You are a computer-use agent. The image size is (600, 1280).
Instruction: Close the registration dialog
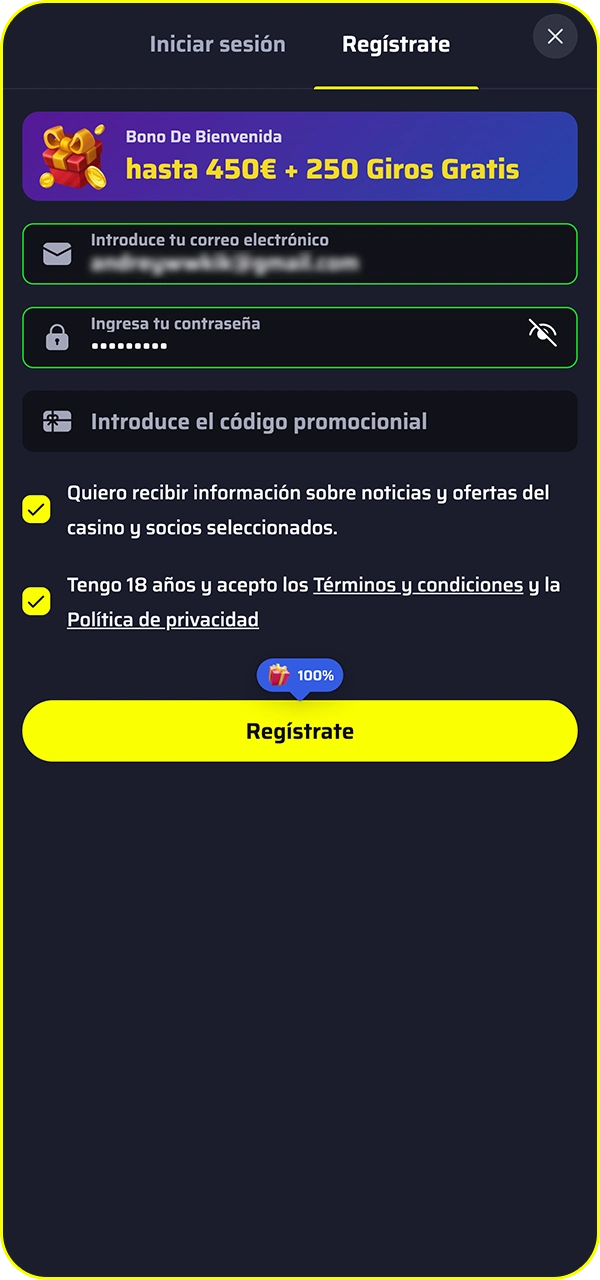coord(555,37)
